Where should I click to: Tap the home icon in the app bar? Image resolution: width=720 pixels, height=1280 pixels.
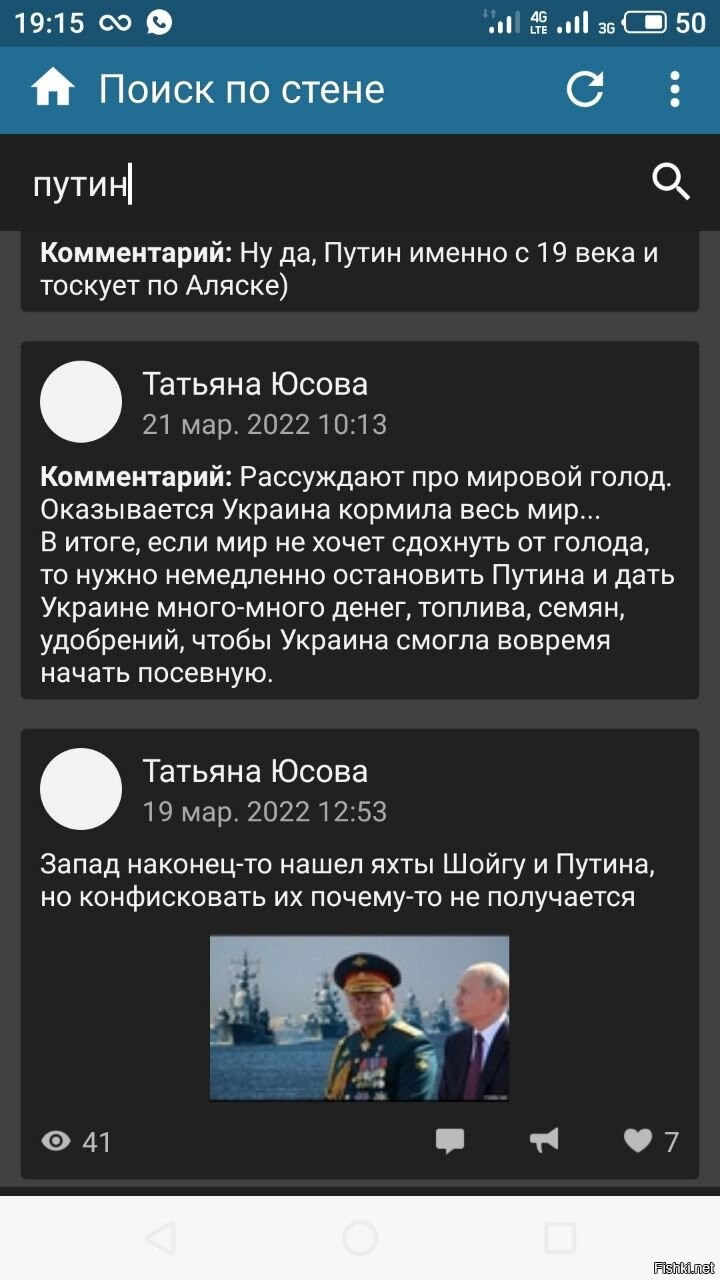click(53, 89)
